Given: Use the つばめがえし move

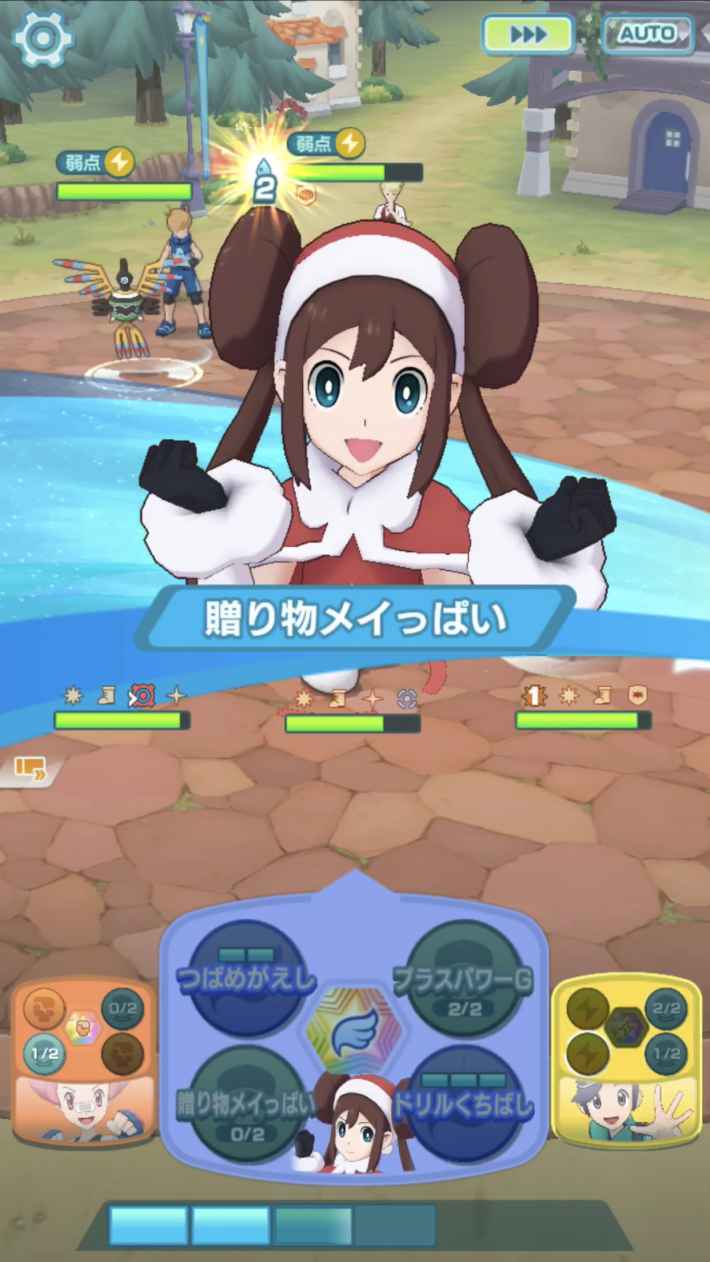Looking at the screenshot, I should (246, 977).
